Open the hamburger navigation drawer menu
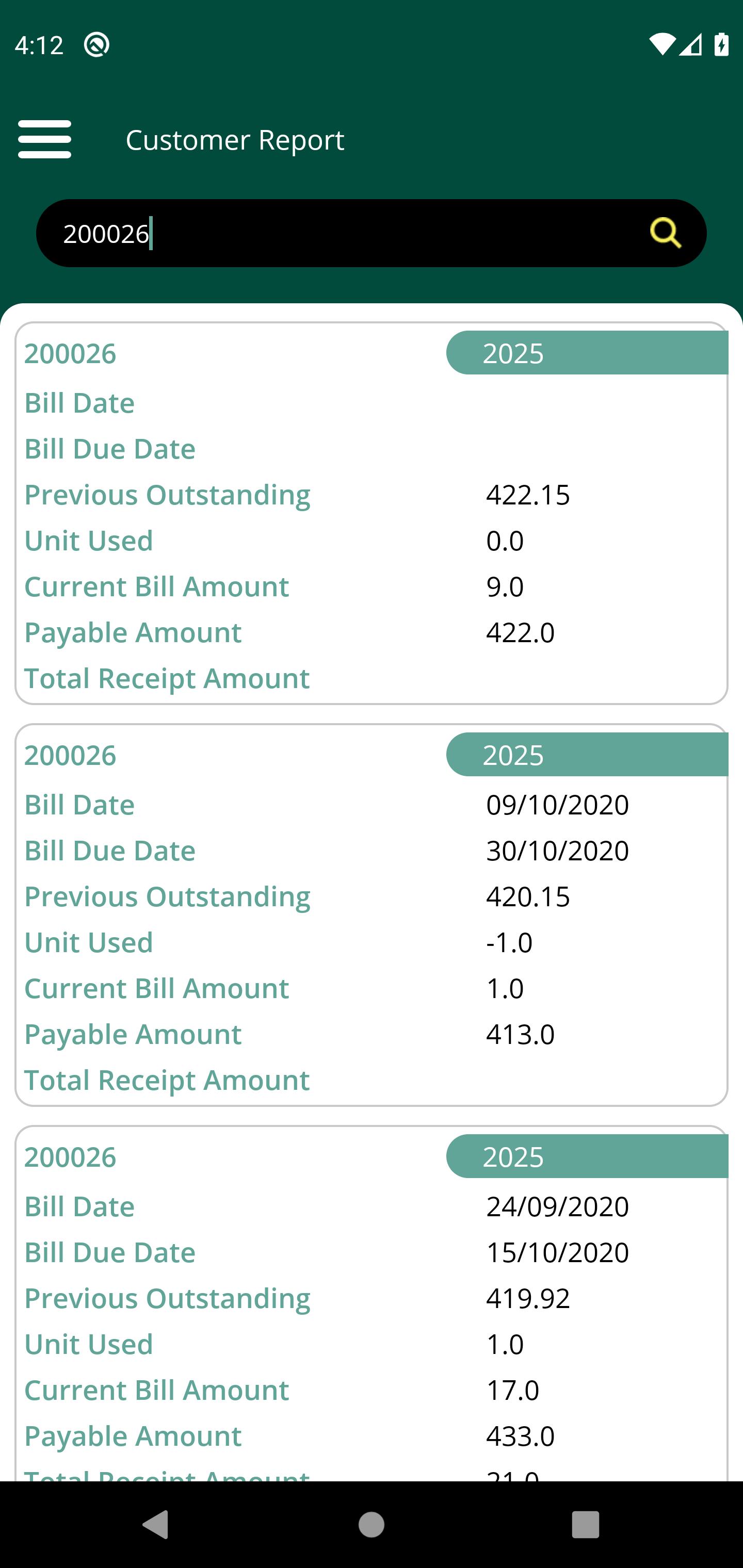The height and width of the screenshot is (1568, 743). pos(44,139)
